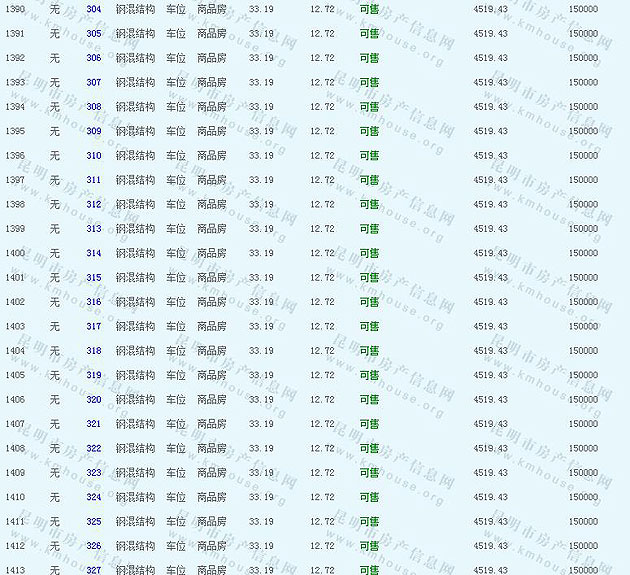Open unit 320 link
The width and height of the screenshot is (630, 575).
pos(94,400)
